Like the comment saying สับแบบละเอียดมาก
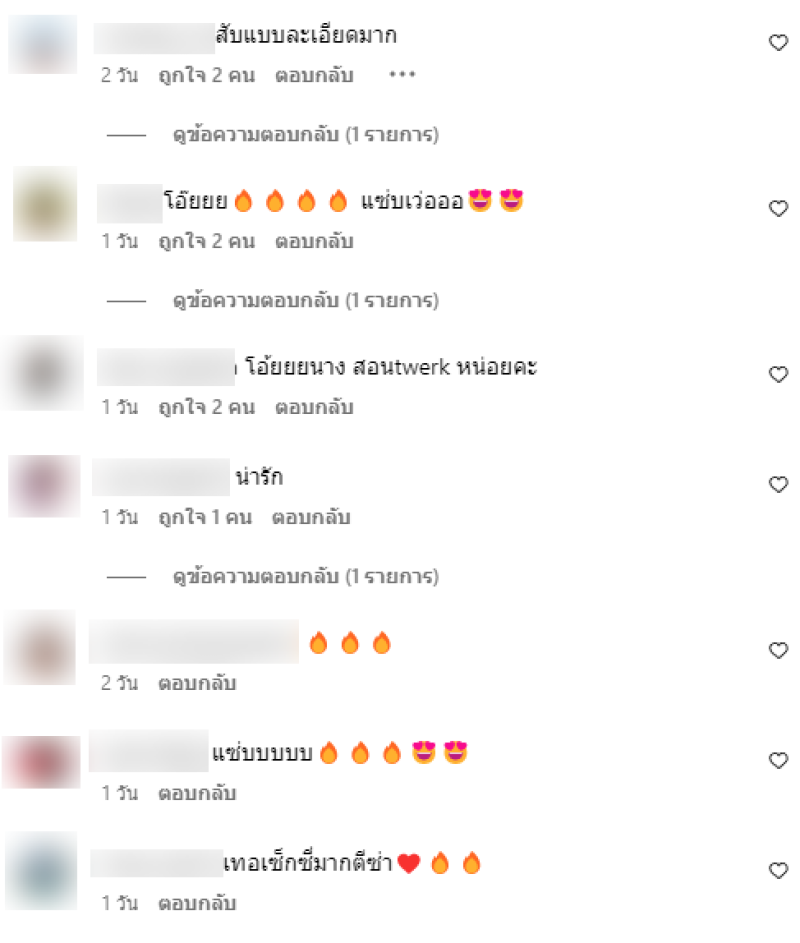Image resolution: width=800 pixels, height=943 pixels. 778,42
